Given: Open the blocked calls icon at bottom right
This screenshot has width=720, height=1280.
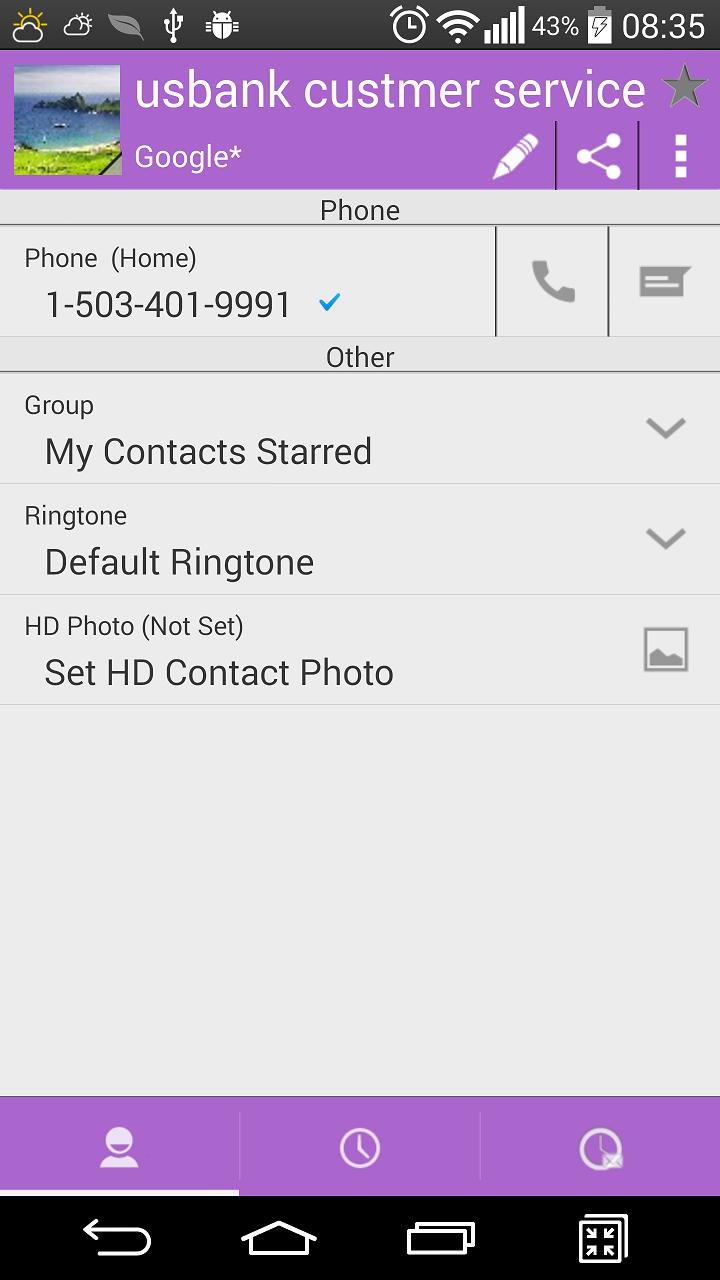Looking at the screenshot, I should tap(600, 1147).
